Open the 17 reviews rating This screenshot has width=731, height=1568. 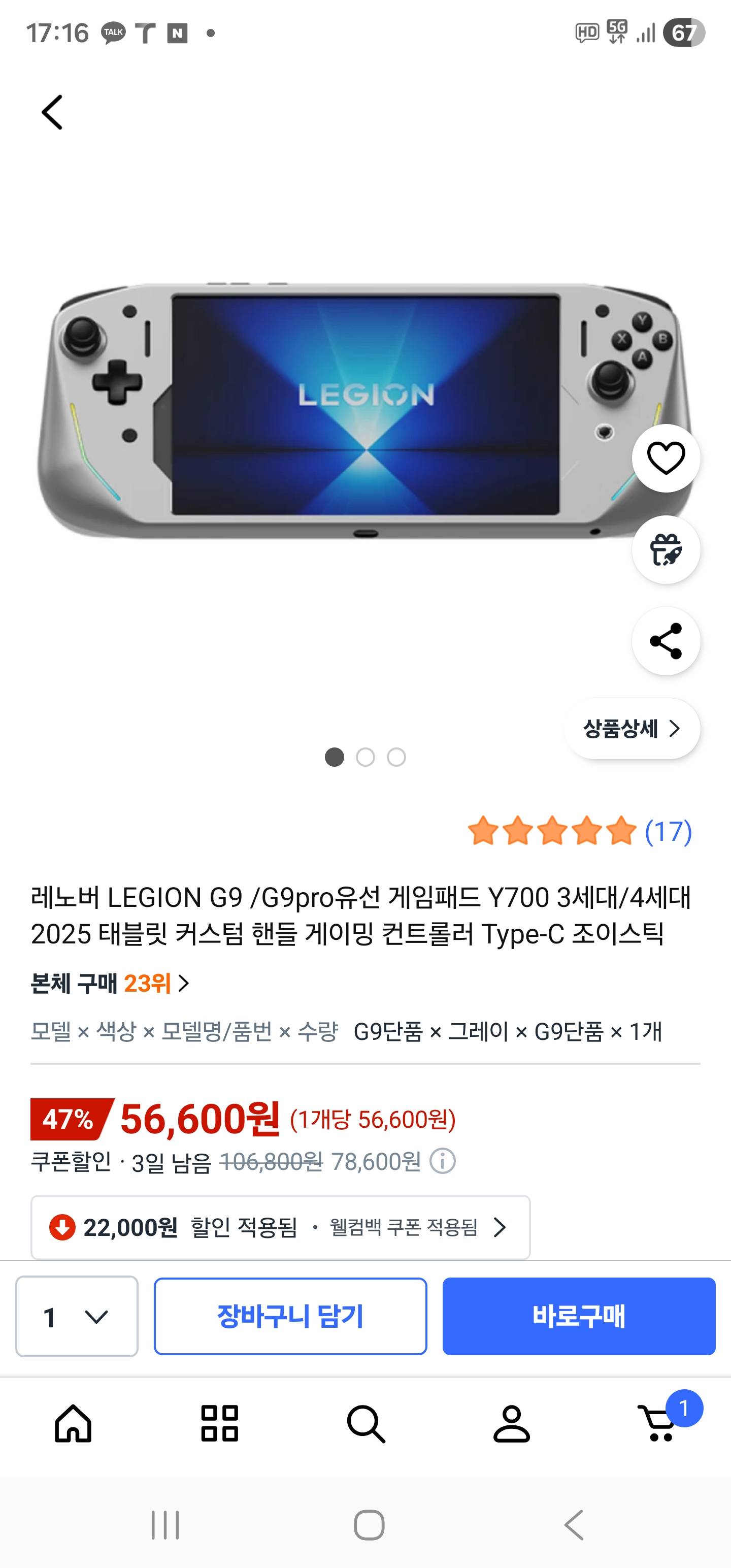coord(579,832)
